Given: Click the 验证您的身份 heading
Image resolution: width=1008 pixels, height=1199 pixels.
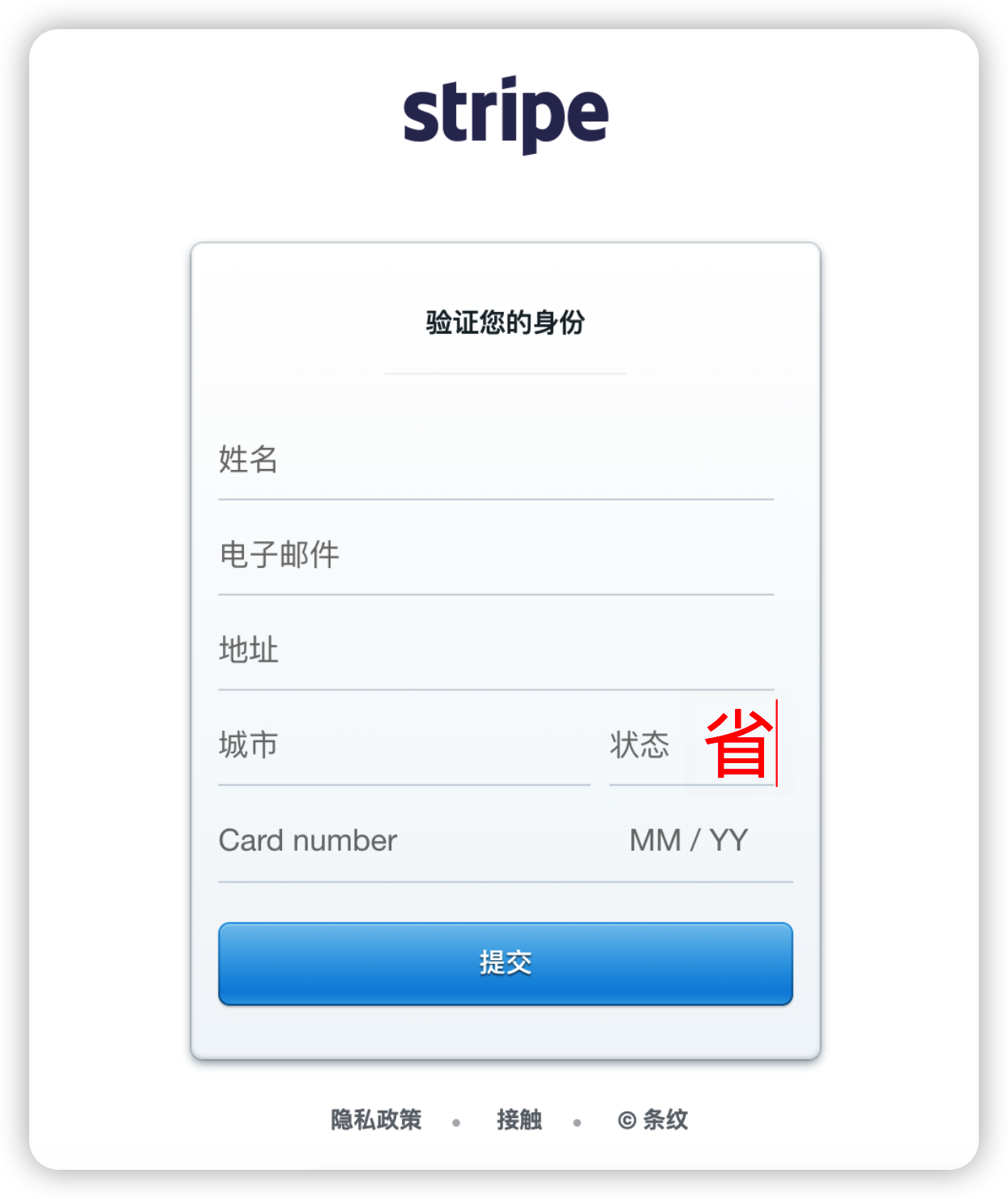Looking at the screenshot, I should tap(505, 321).
